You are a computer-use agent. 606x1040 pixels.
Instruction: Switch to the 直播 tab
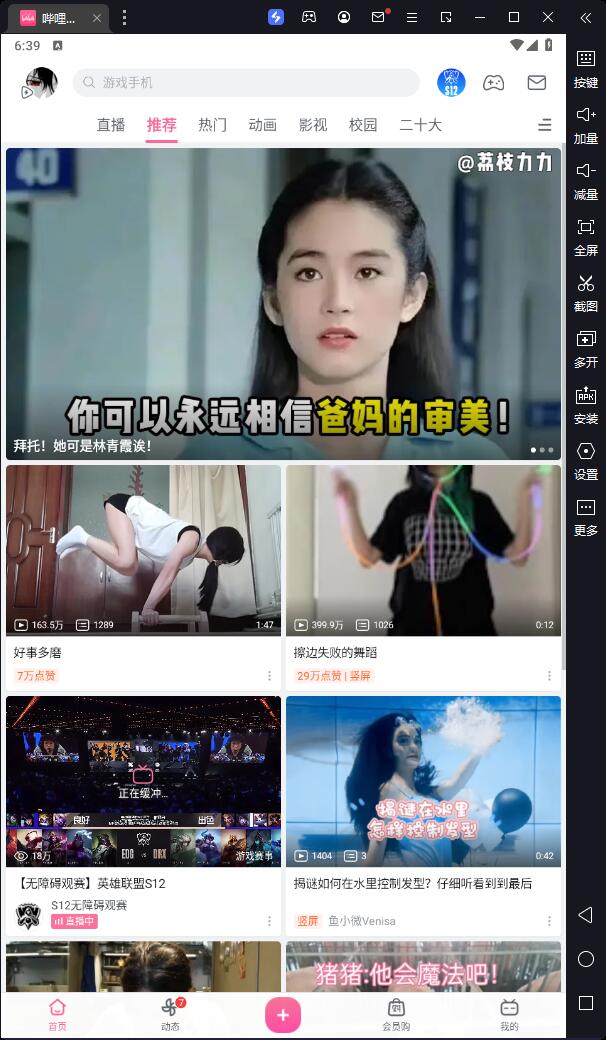click(111, 125)
